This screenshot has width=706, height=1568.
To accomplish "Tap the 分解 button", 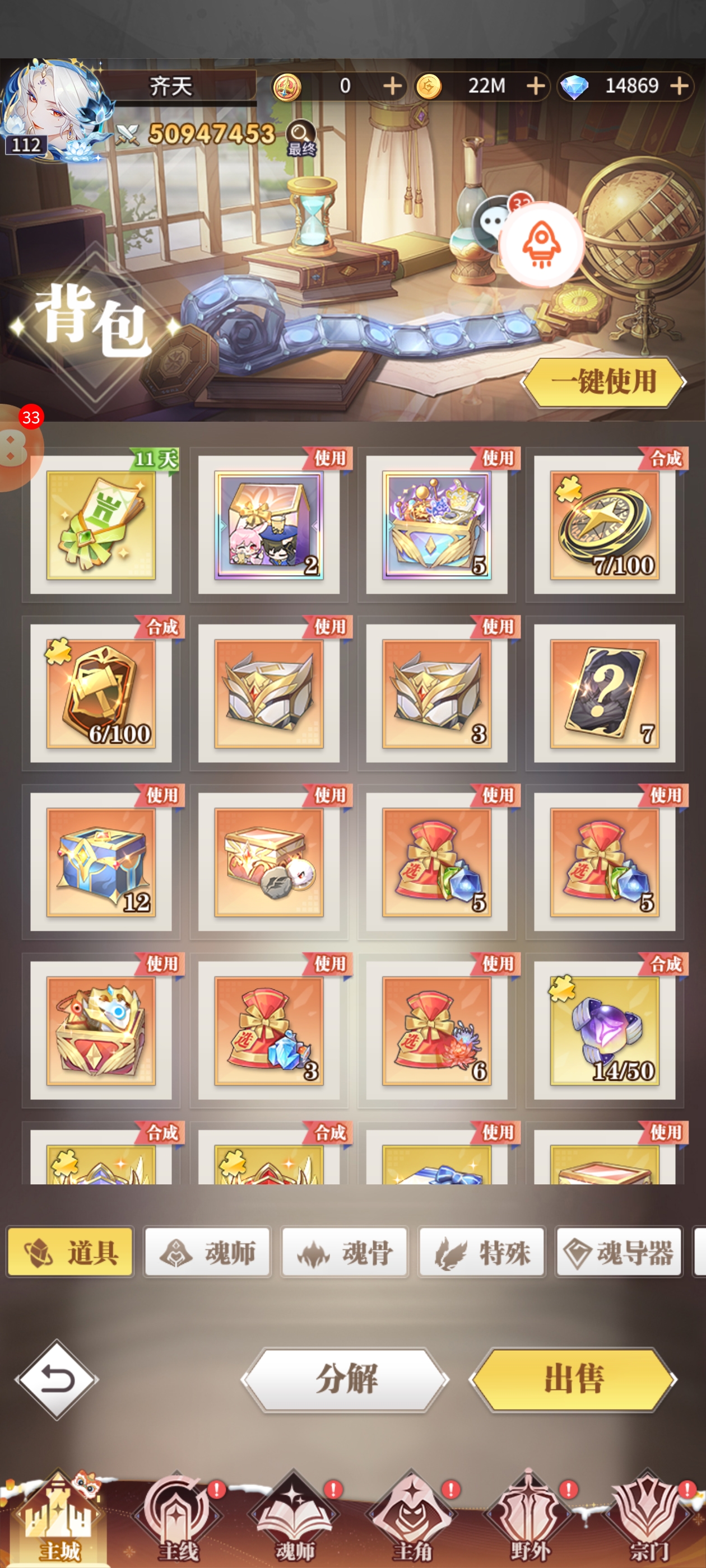I will tap(345, 1379).
